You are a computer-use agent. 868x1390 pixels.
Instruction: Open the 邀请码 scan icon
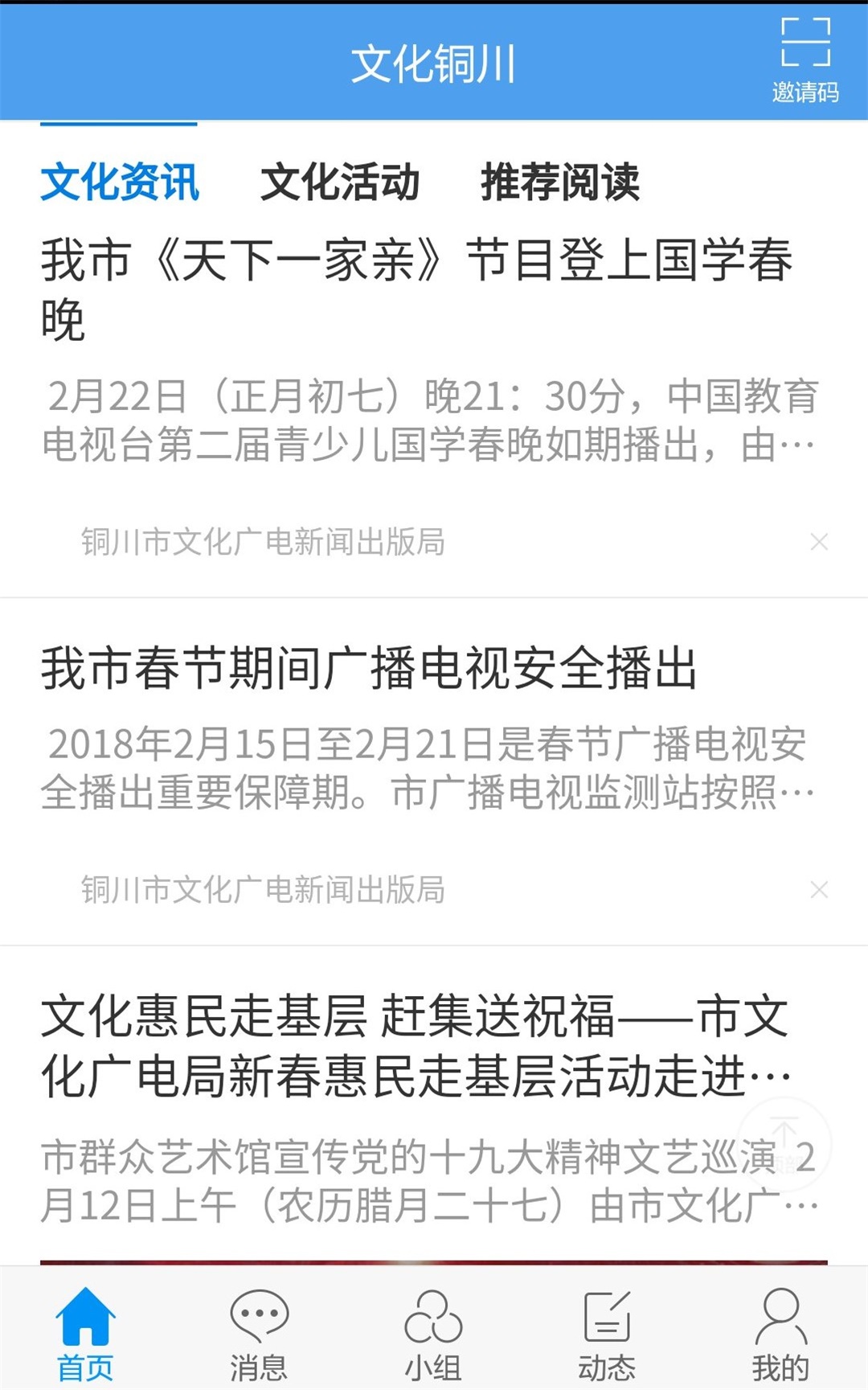805,60
